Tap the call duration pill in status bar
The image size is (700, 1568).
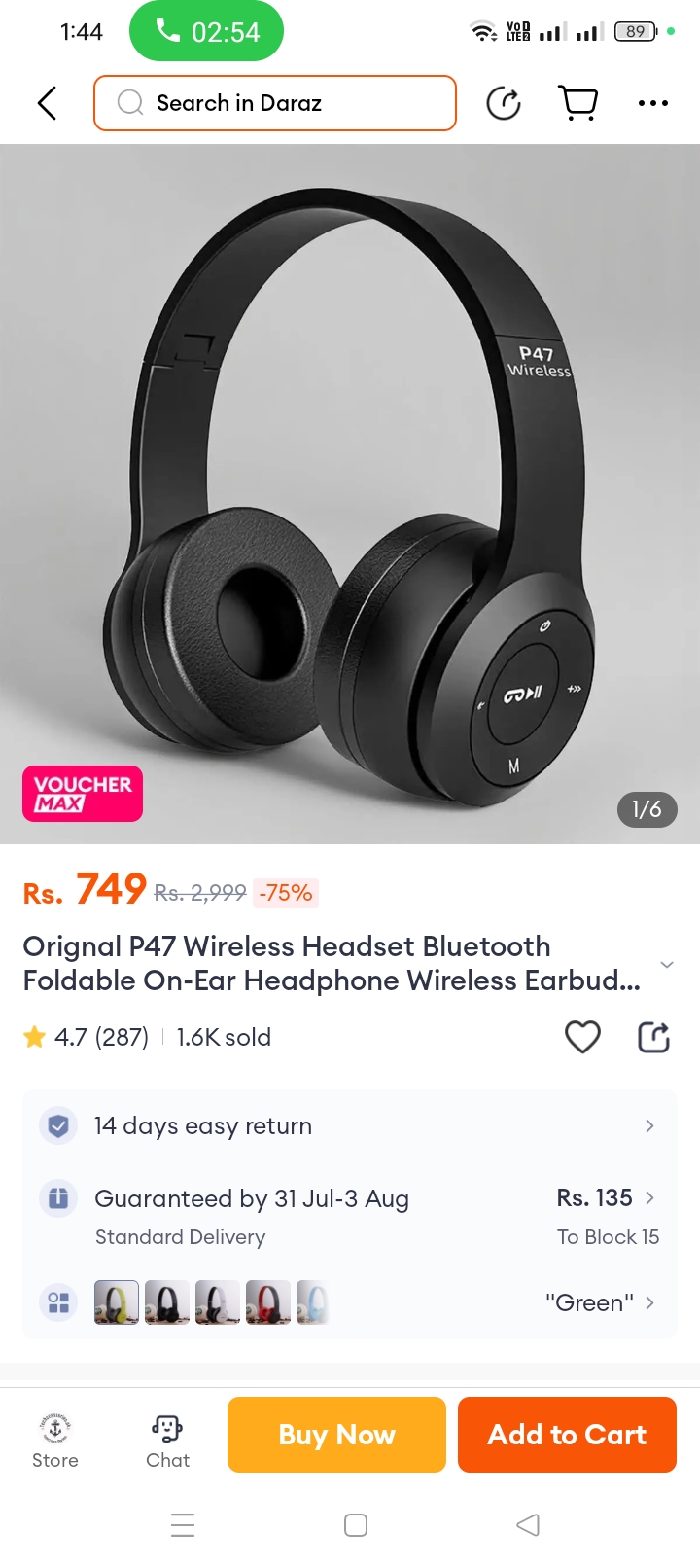point(206,32)
